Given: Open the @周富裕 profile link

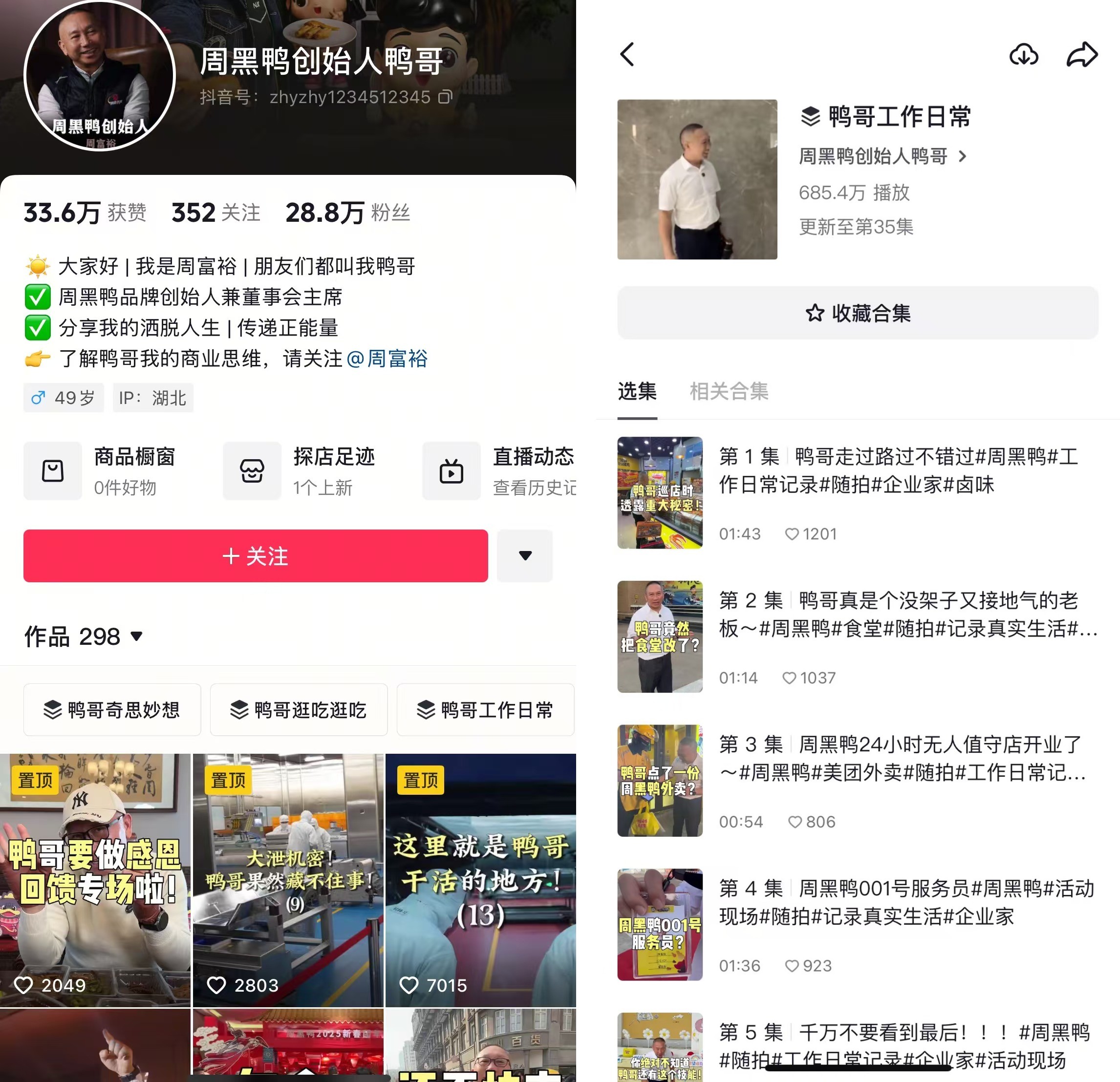Looking at the screenshot, I should click(x=387, y=359).
